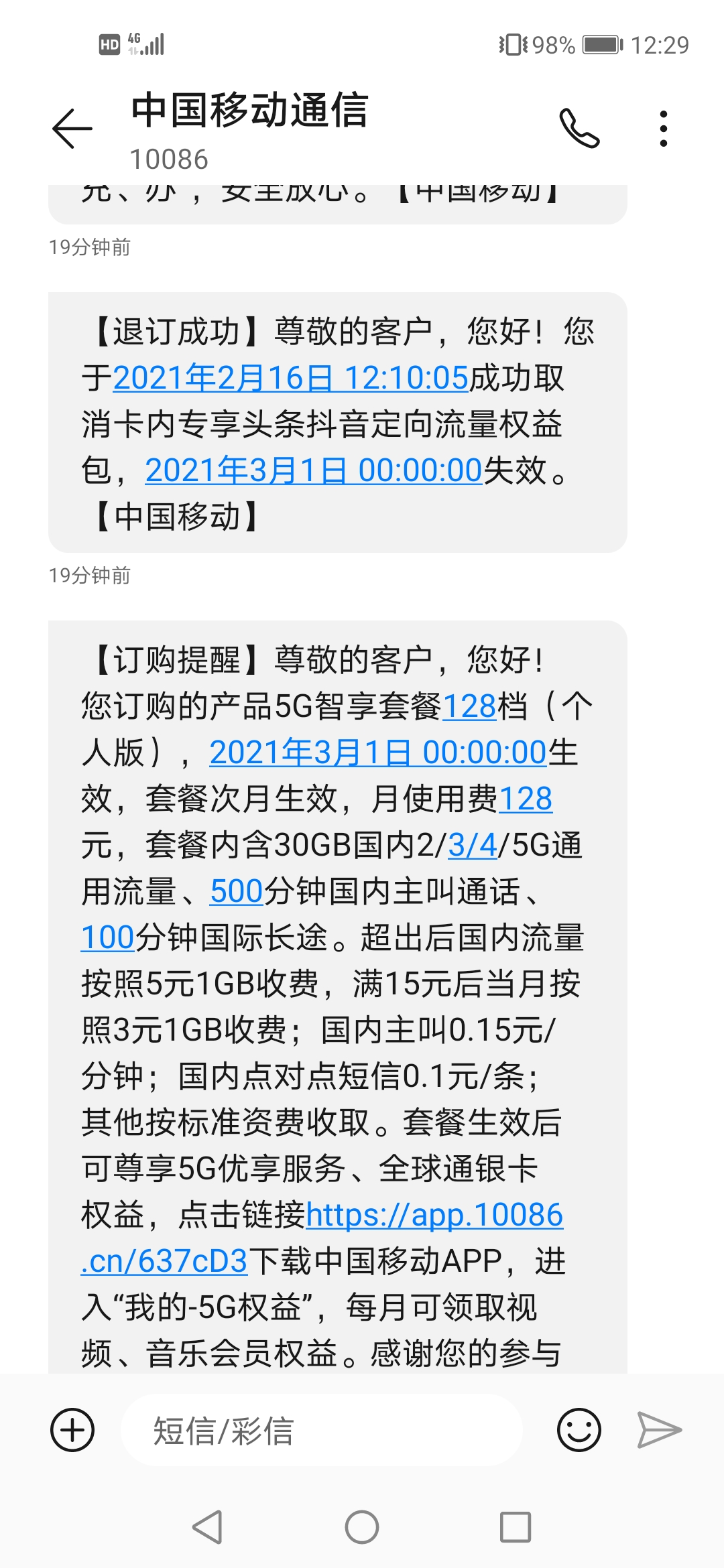Tap the underlined 100 minutes number

click(108, 937)
